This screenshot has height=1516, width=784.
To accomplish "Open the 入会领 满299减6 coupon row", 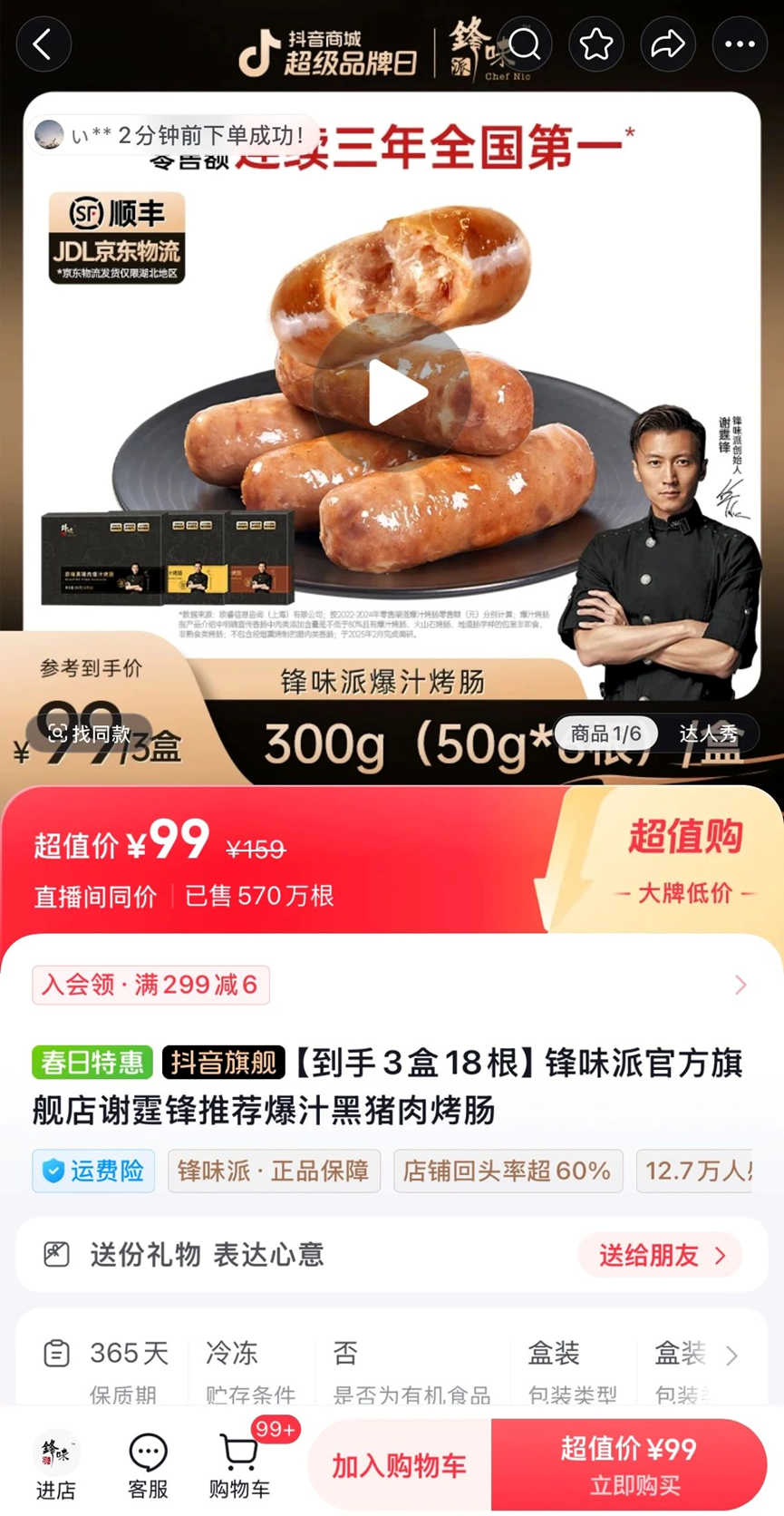I will pos(392,986).
